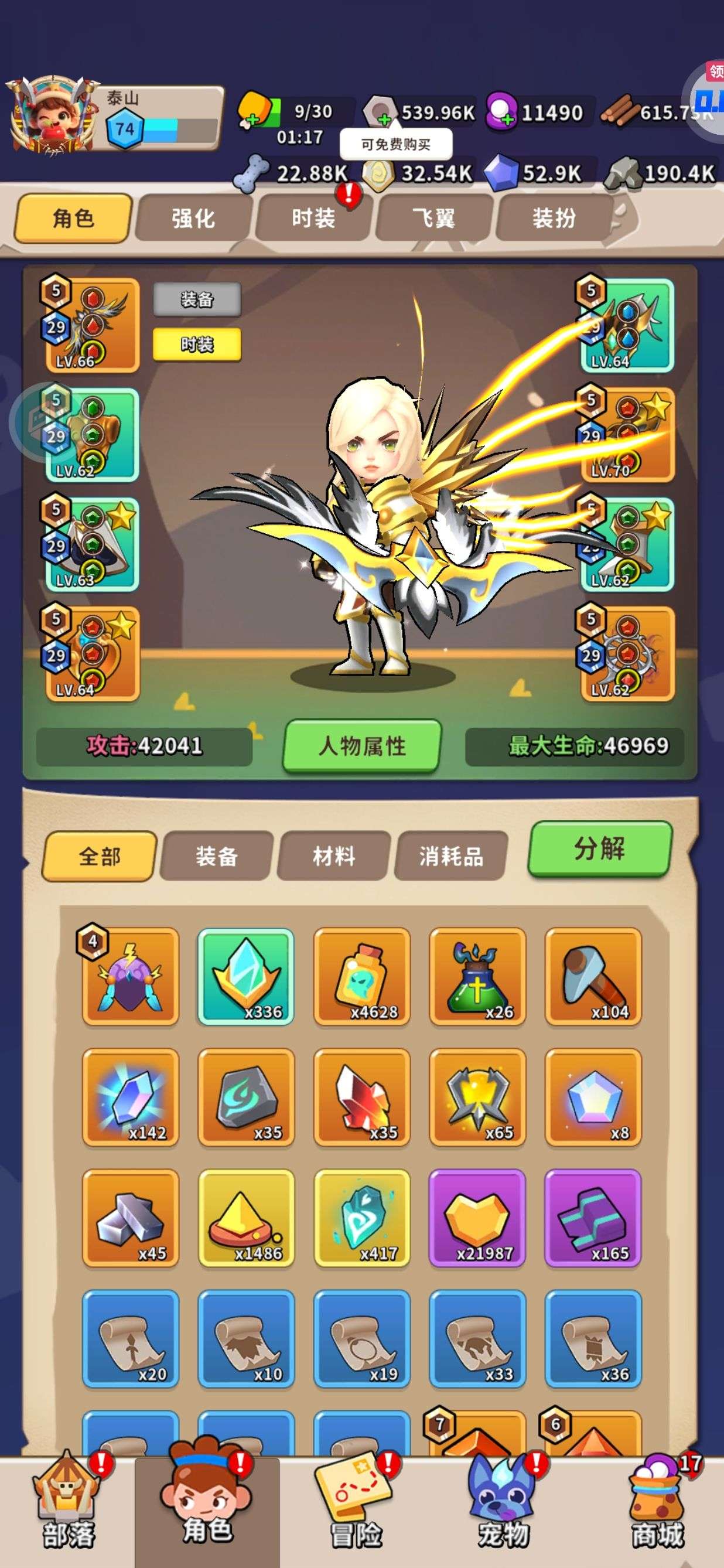Open the 装扮 tab
724x1568 pixels.
554,218
